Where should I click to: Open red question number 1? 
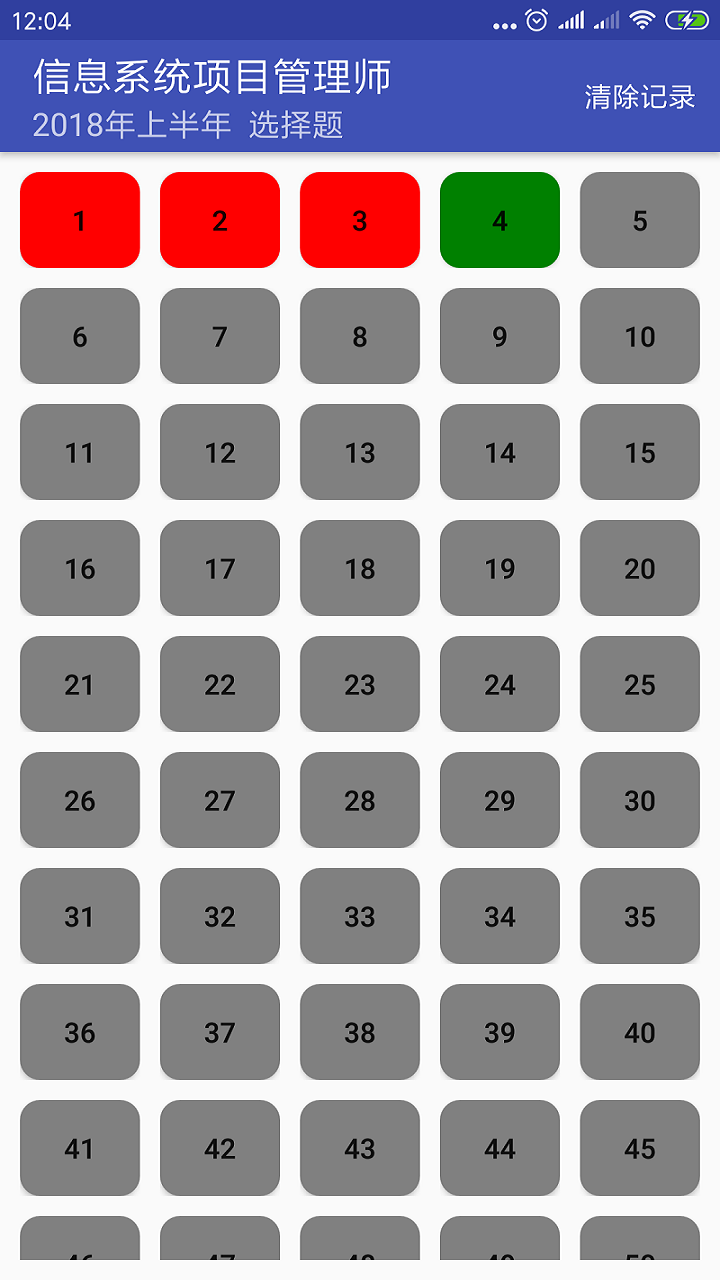pos(80,220)
